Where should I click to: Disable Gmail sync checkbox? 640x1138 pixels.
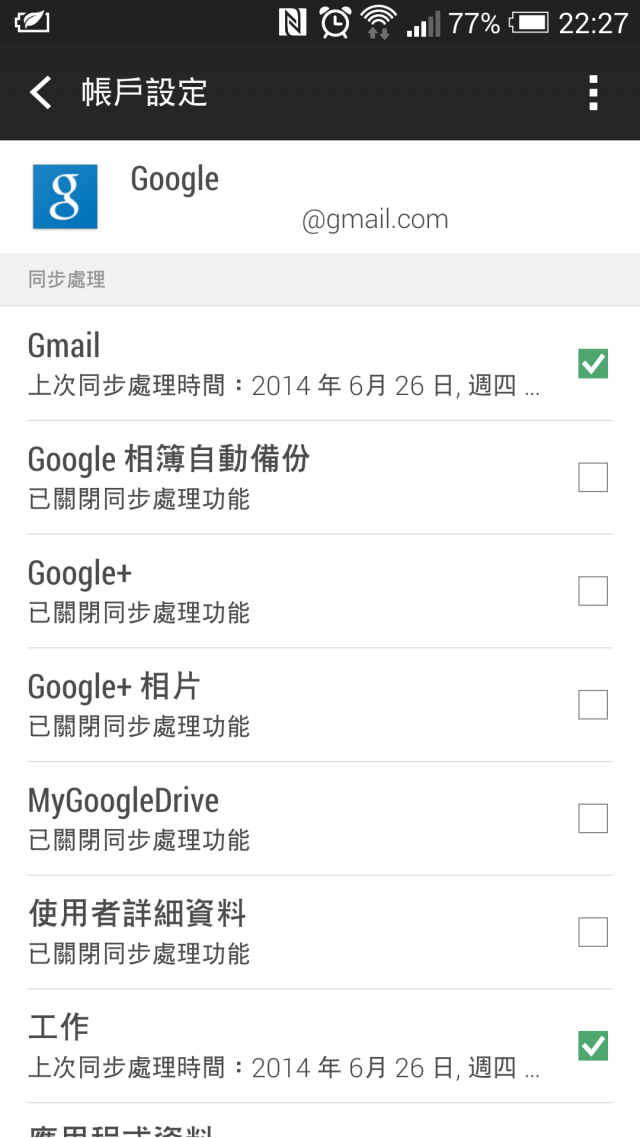(x=593, y=364)
